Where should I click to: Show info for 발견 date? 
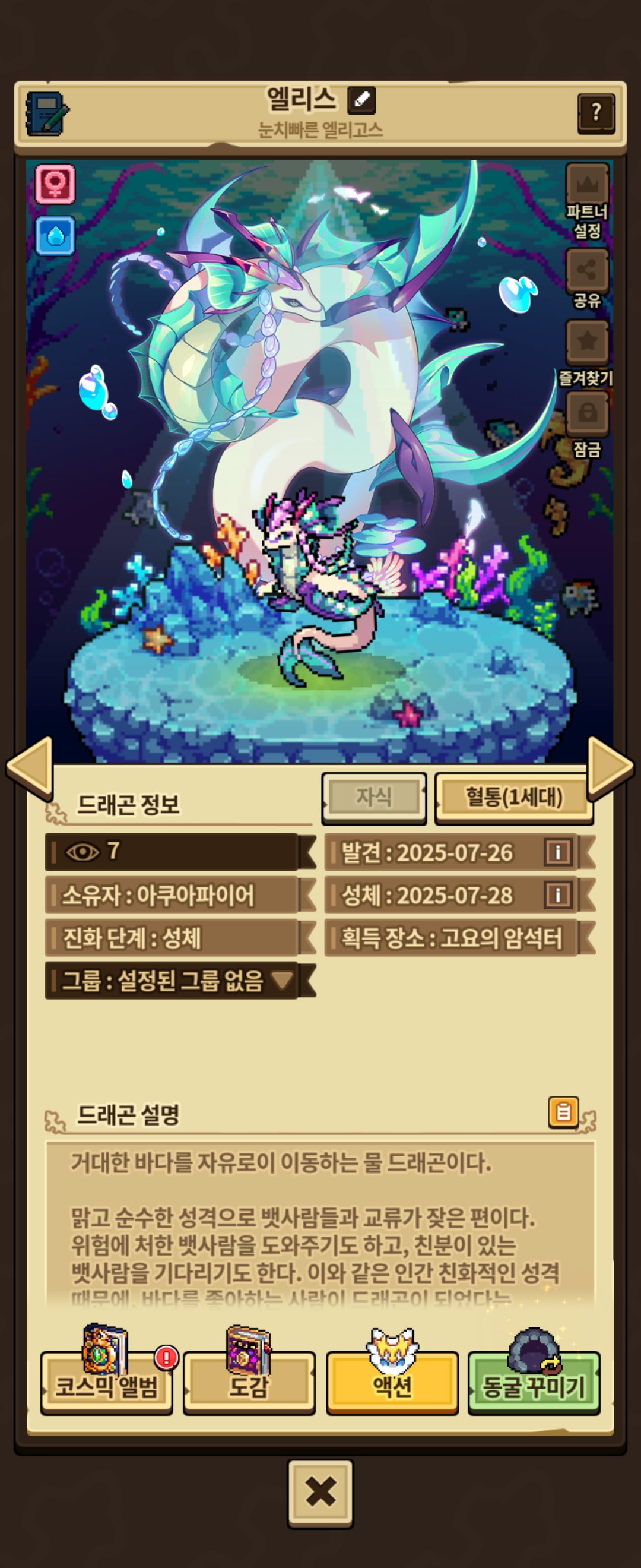557,852
